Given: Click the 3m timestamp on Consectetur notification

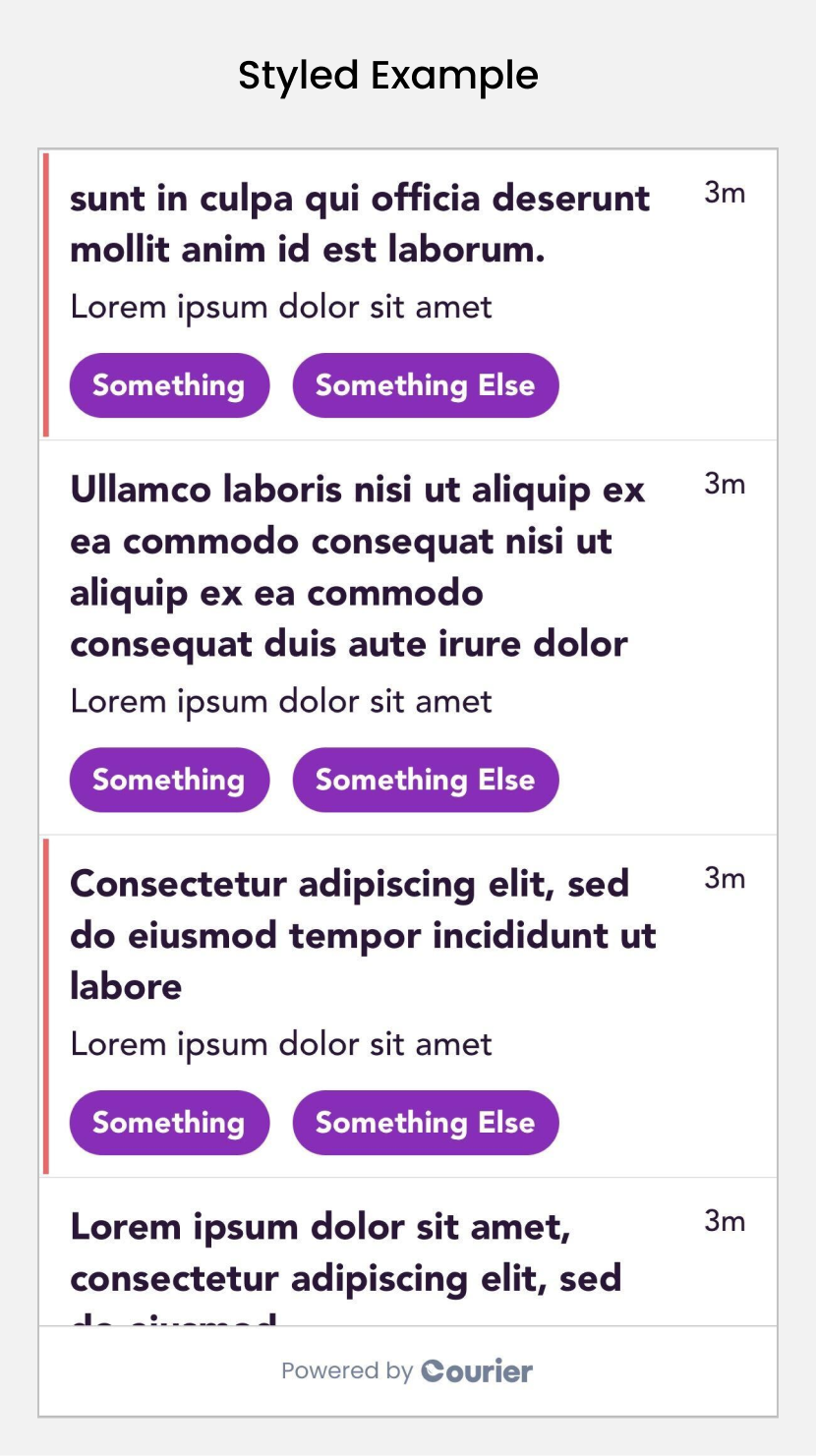Looking at the screenshot, I should pyautogui.click(x=725, y=878).
